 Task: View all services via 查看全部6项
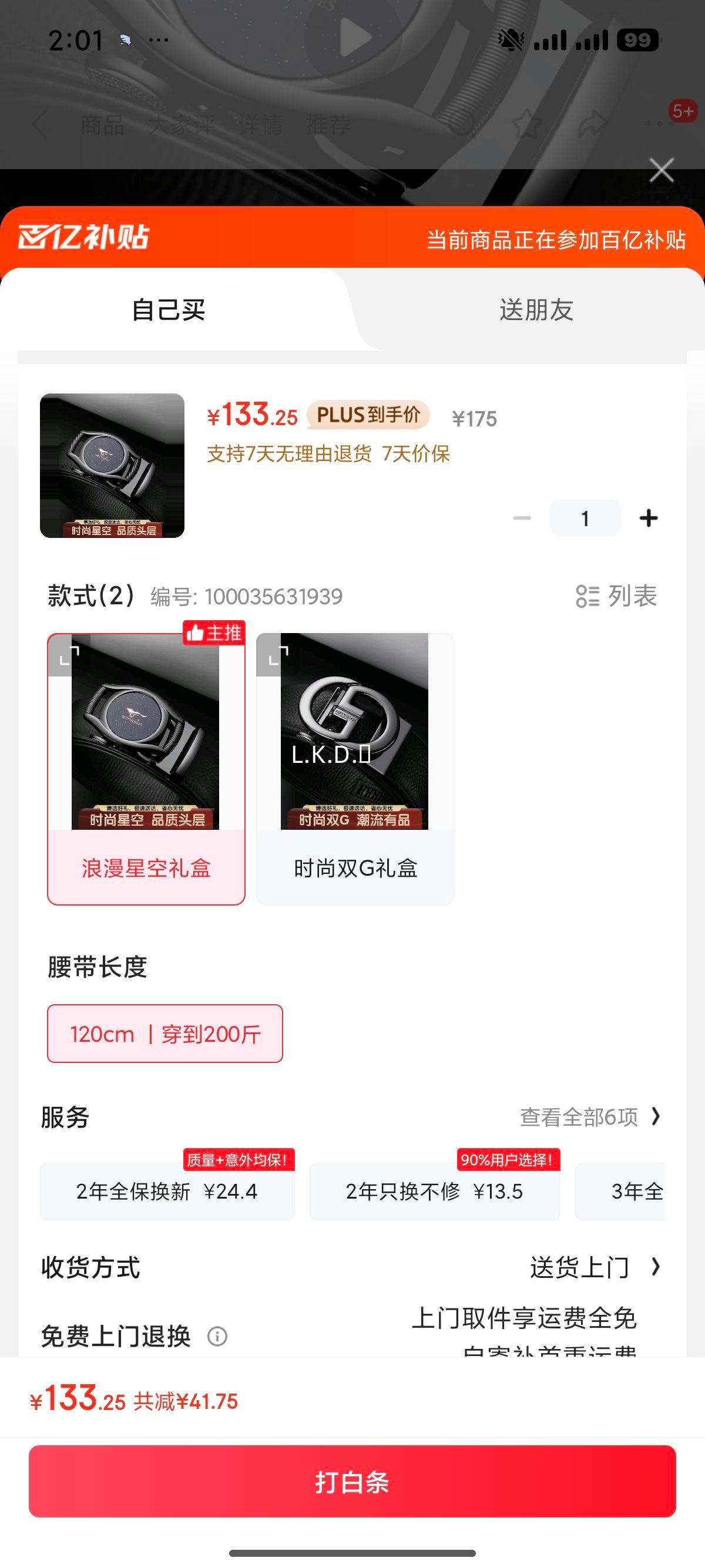tap(589, 1117)
